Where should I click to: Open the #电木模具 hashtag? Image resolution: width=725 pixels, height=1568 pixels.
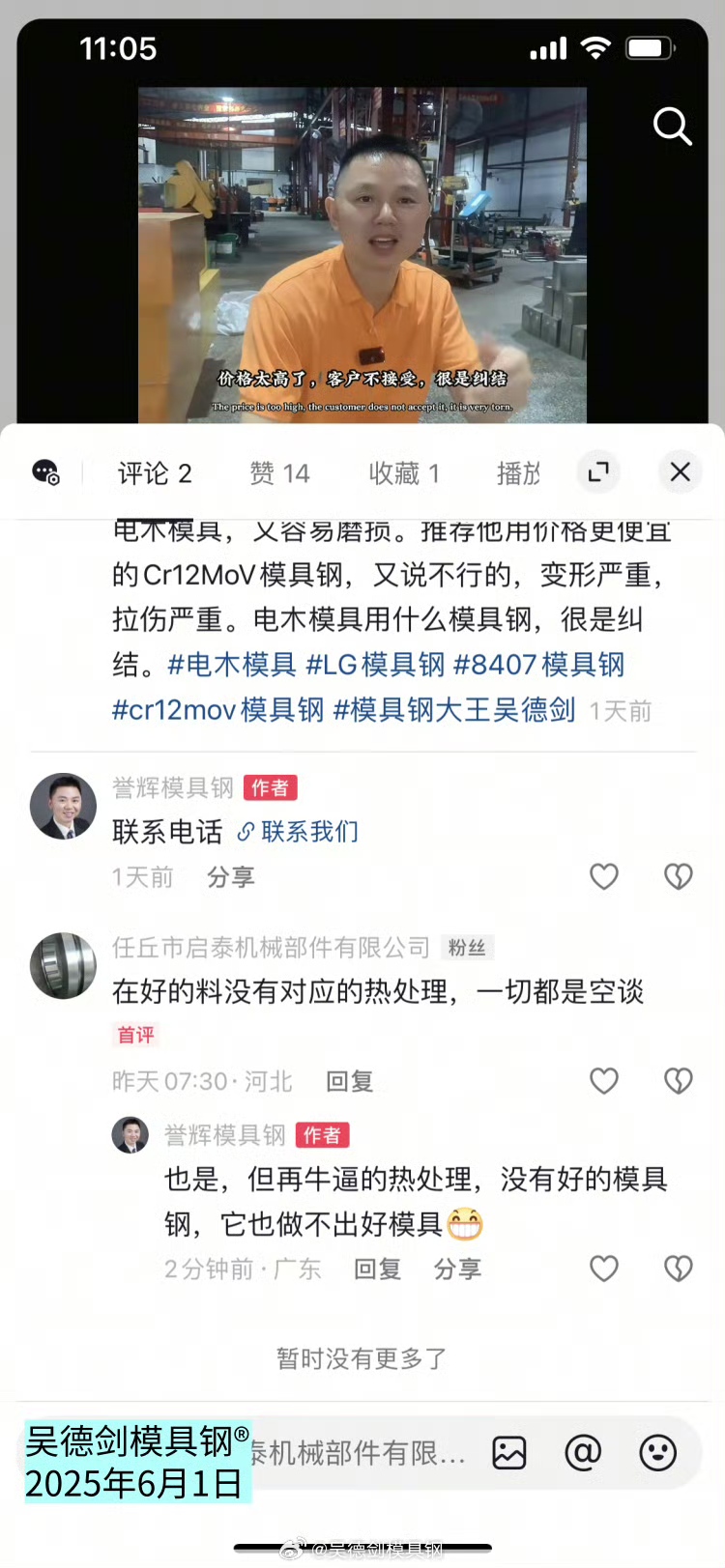pyautogui.click(x=232, y=665)
